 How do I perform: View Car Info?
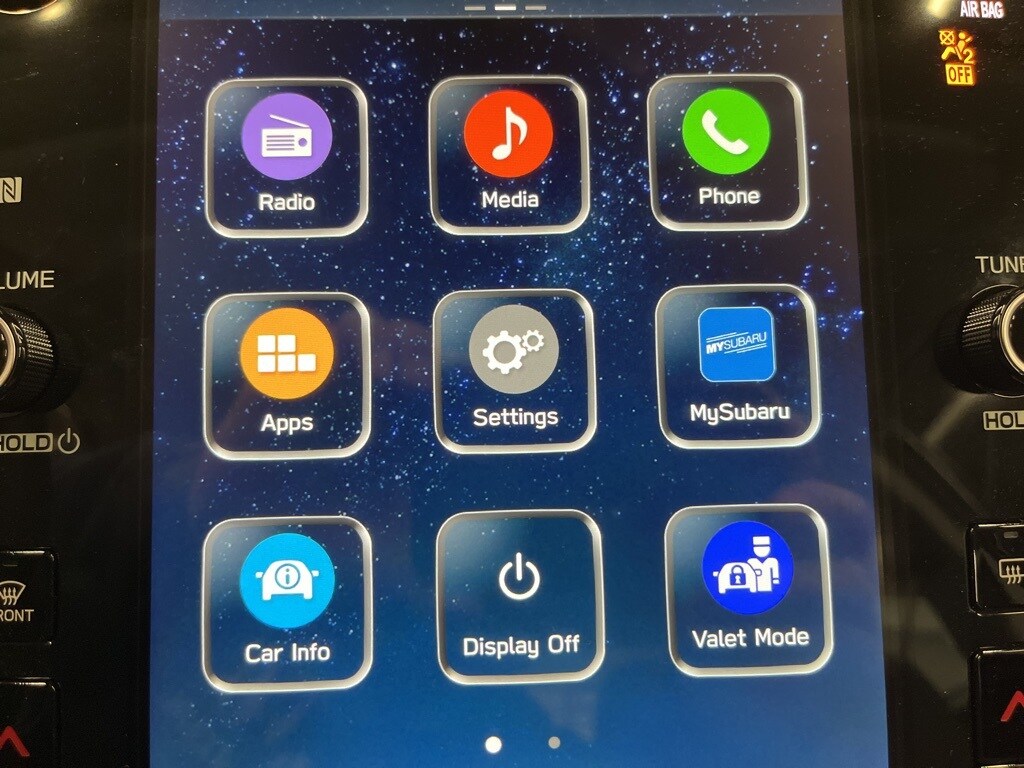point(287,602)
